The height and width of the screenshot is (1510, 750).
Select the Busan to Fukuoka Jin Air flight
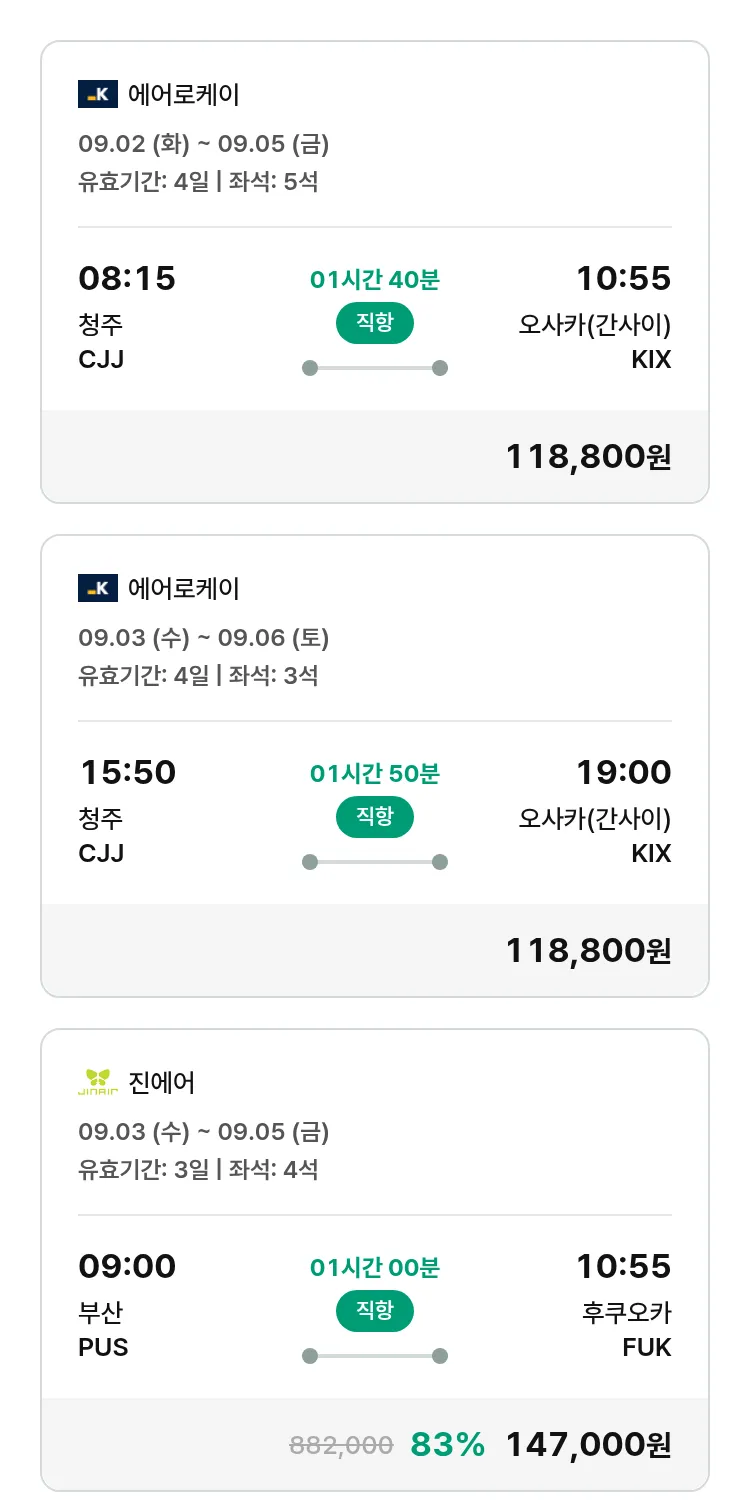[374, 1260]
